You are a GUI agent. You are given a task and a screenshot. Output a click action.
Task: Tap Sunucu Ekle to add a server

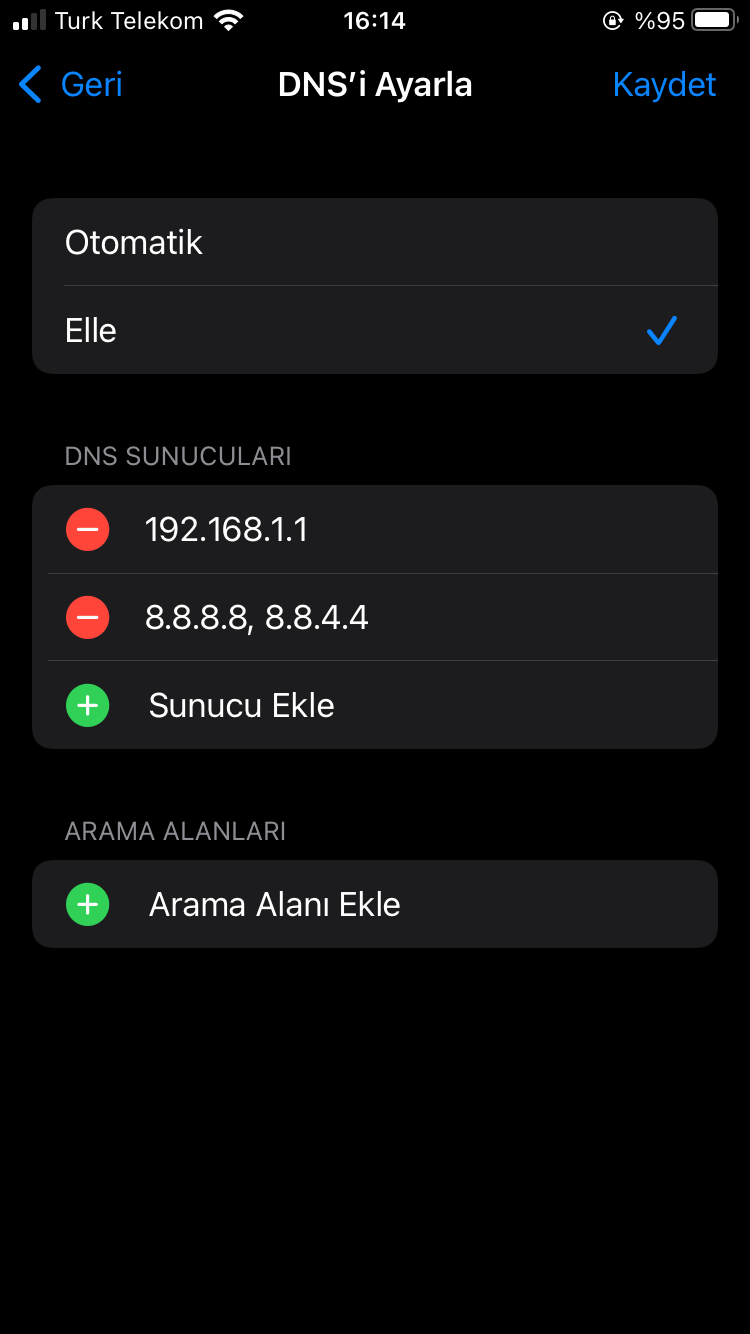tap(241, 706)
